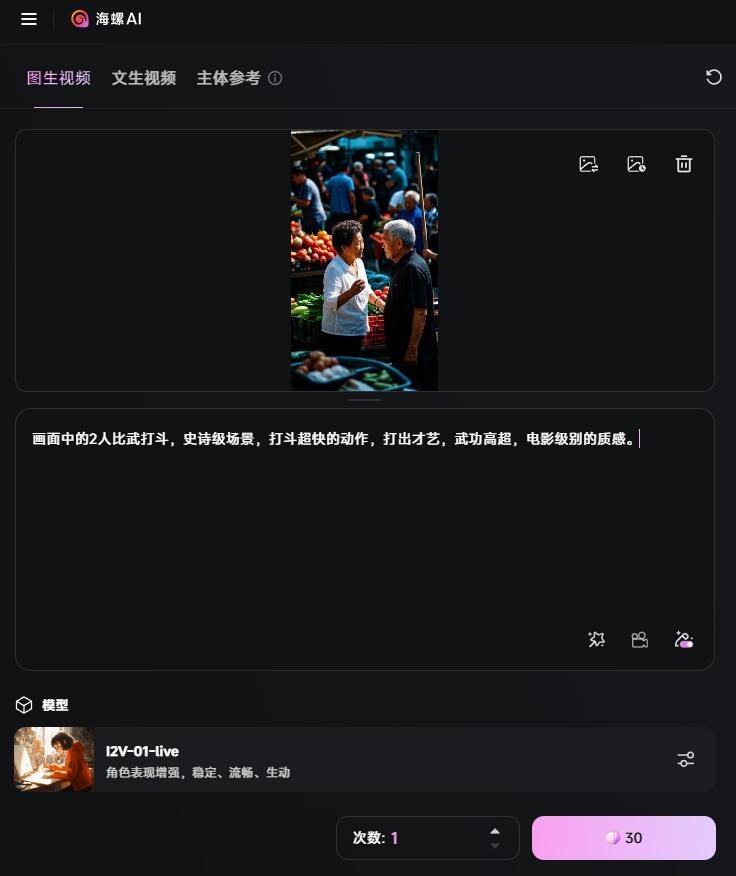Open the camera movement icon
Screen dimensions: 736x876
(640, 640)
